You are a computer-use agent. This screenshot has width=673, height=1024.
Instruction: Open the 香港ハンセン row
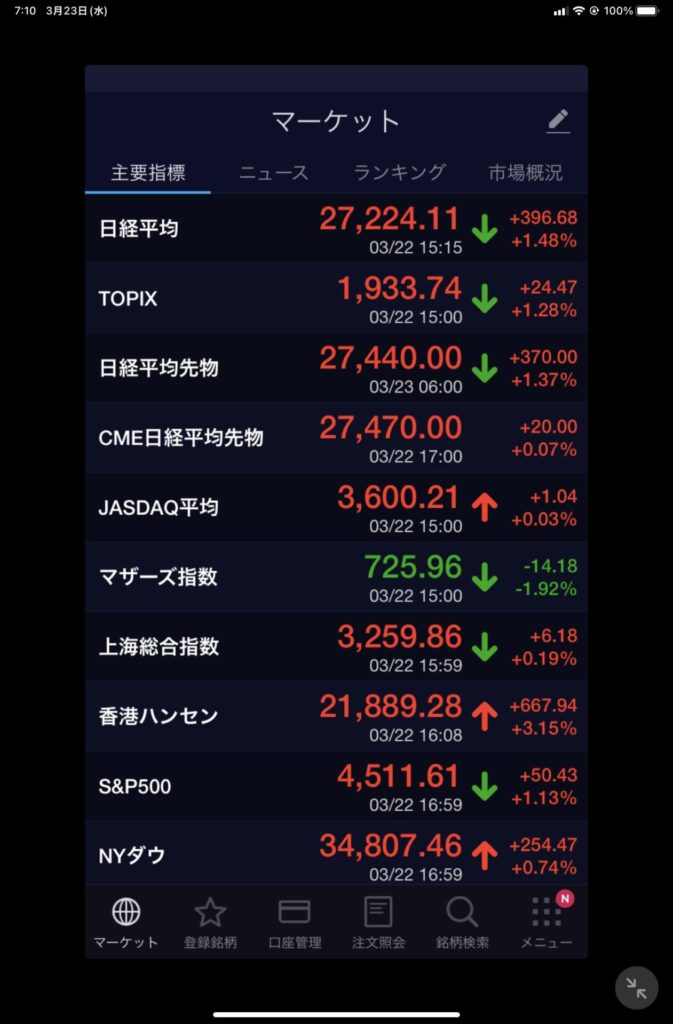pos(336,716)
